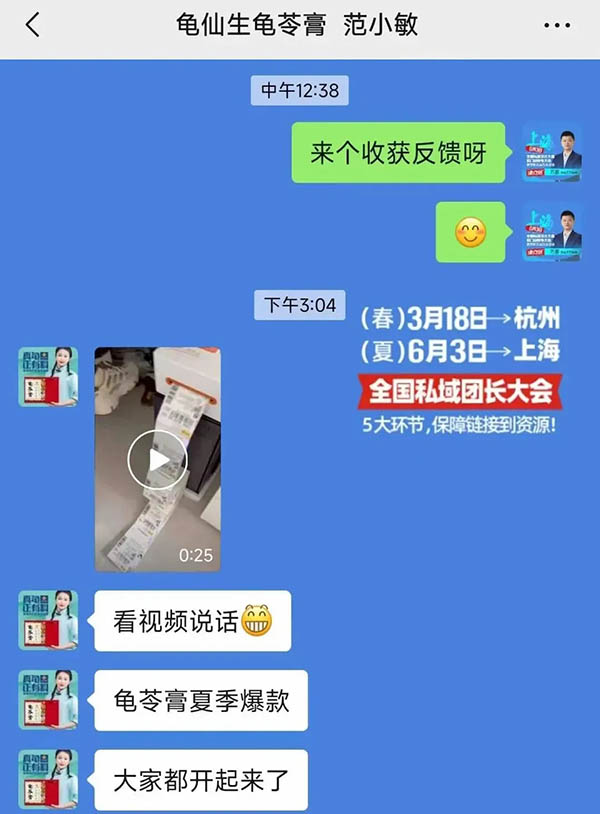Play the 0:25 video message
600x814 pixels.
pos(157,459)
